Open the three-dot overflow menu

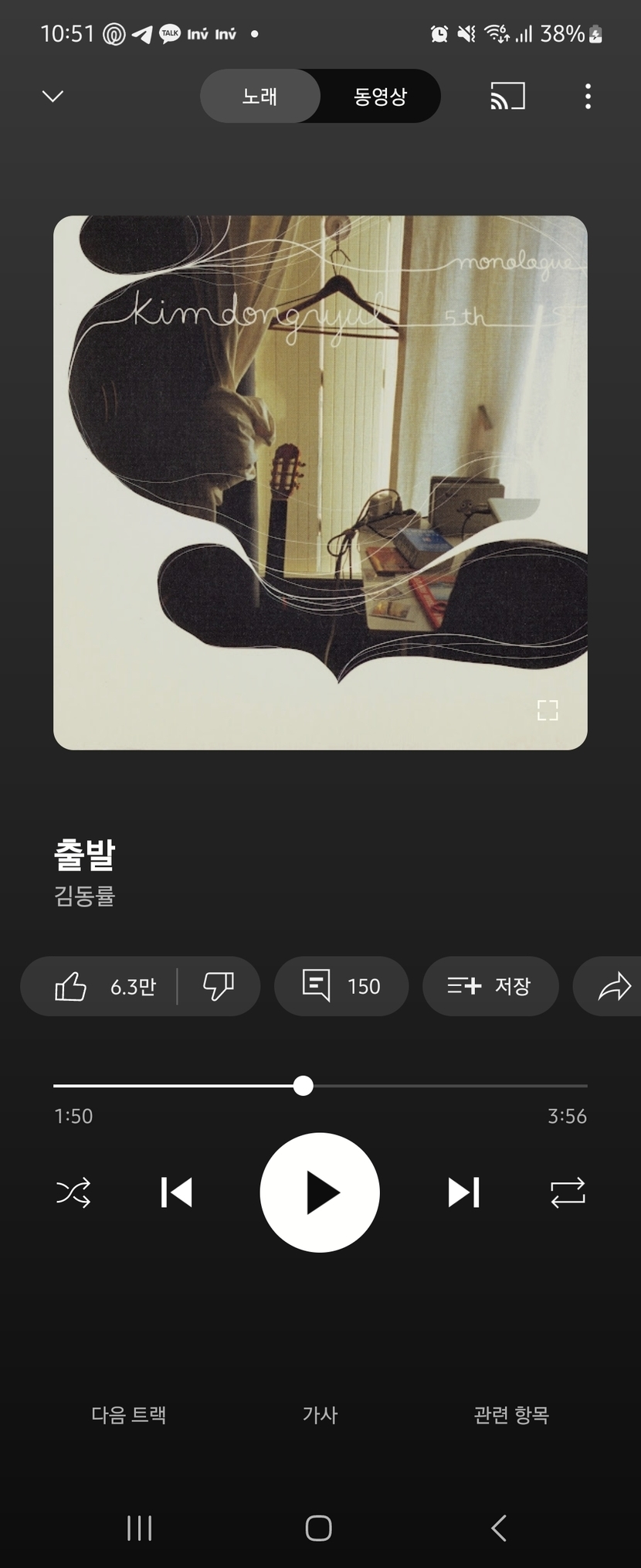click(x=588, y=97)
